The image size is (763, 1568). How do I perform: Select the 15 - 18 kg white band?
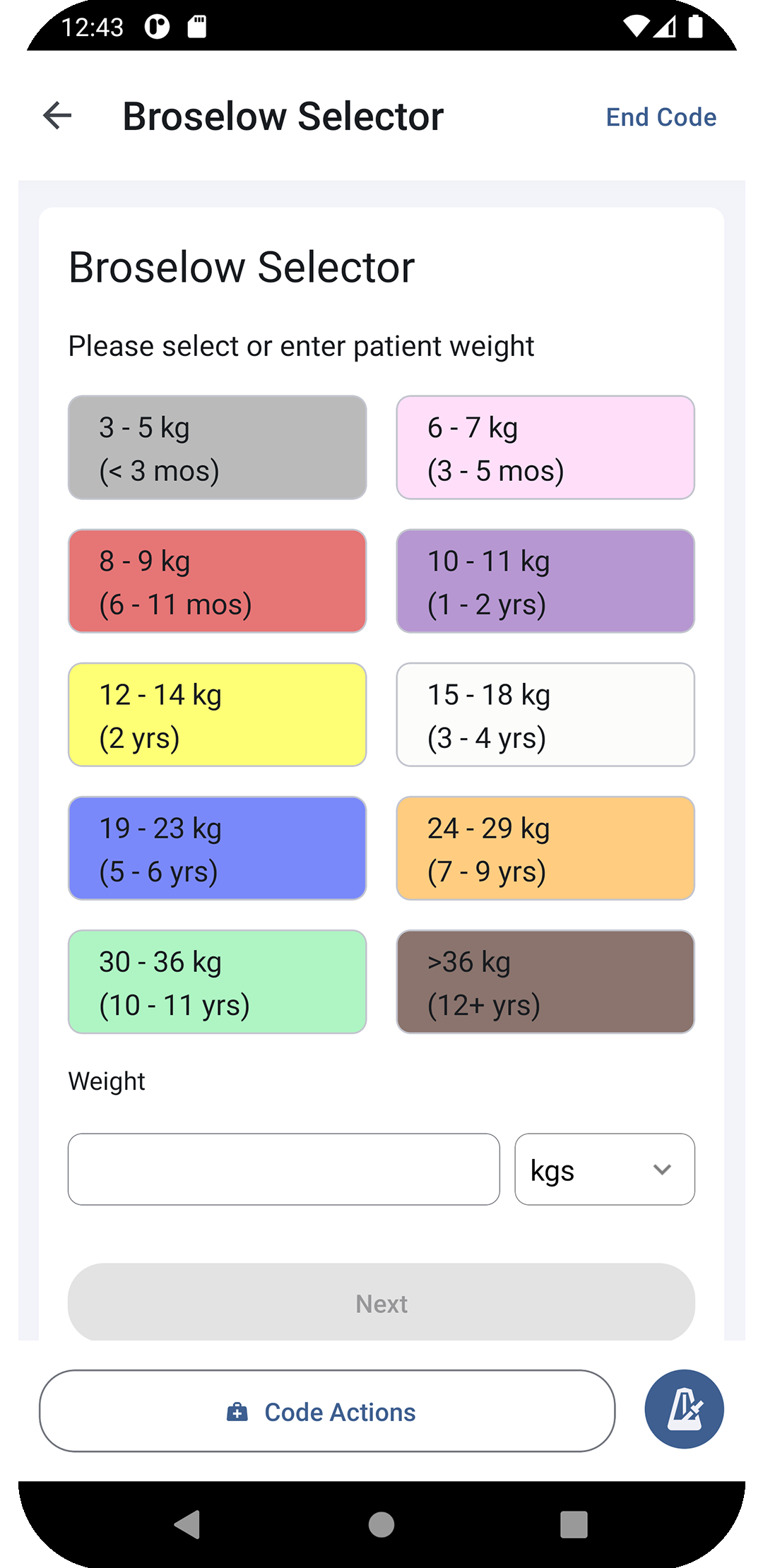(545, 715)
